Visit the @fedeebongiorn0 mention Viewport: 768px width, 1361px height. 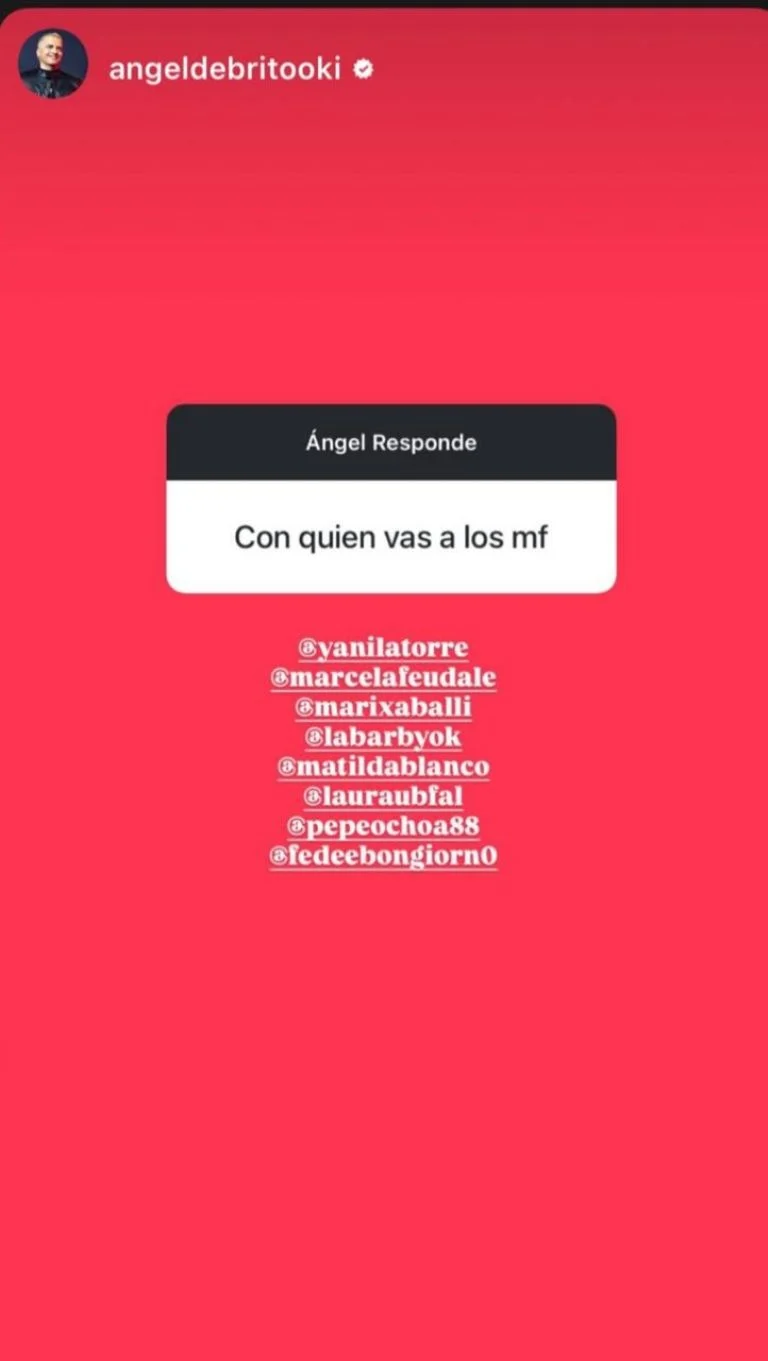point(383,857)
